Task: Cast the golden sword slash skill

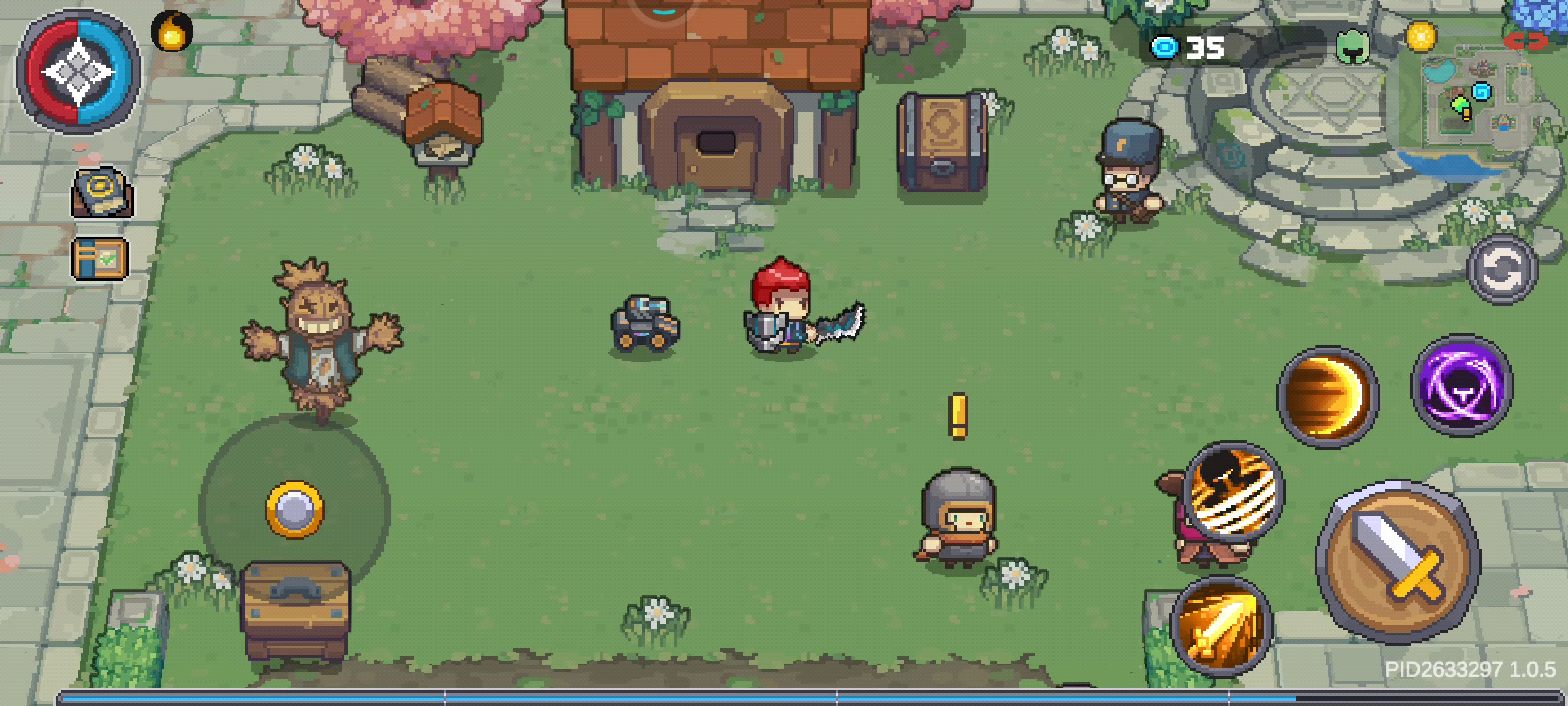Action: click(x=1220, y=626)
